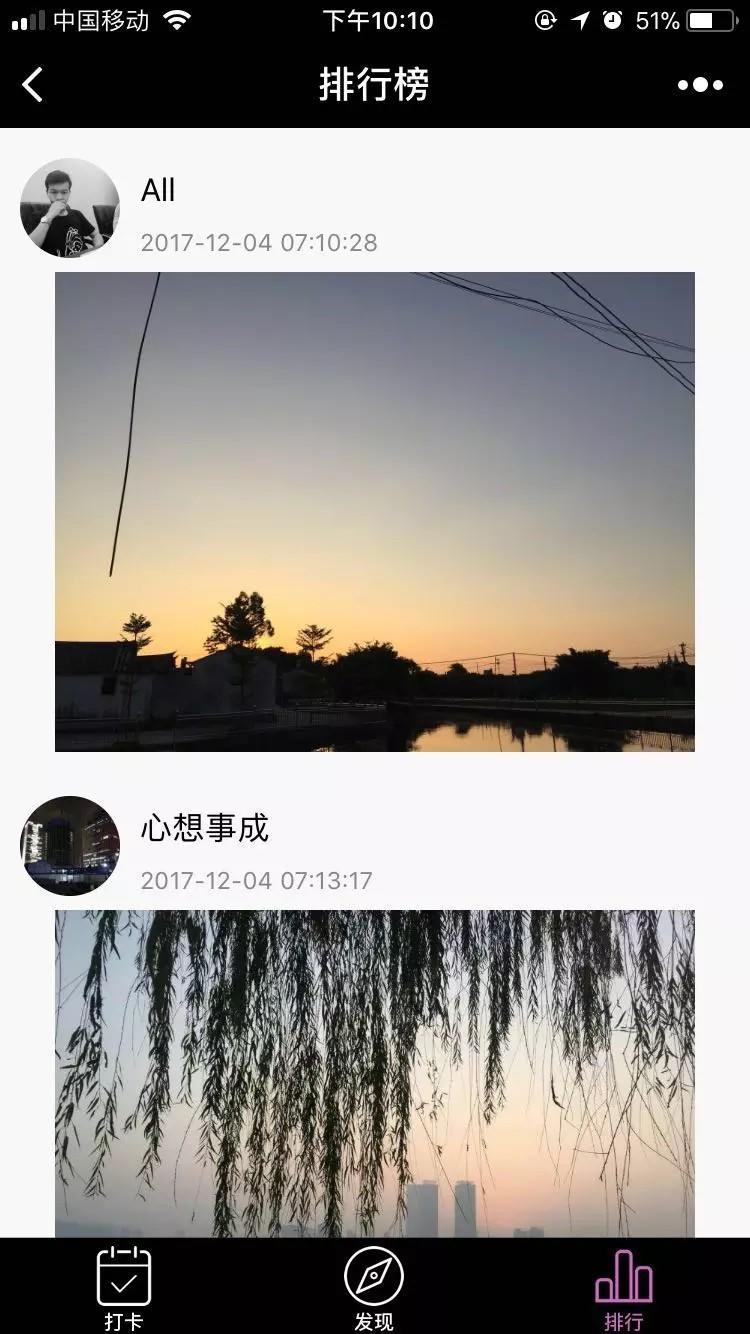750x1334 pixels.
Task: Tap All's profile avatar
Action: point(70,208)
